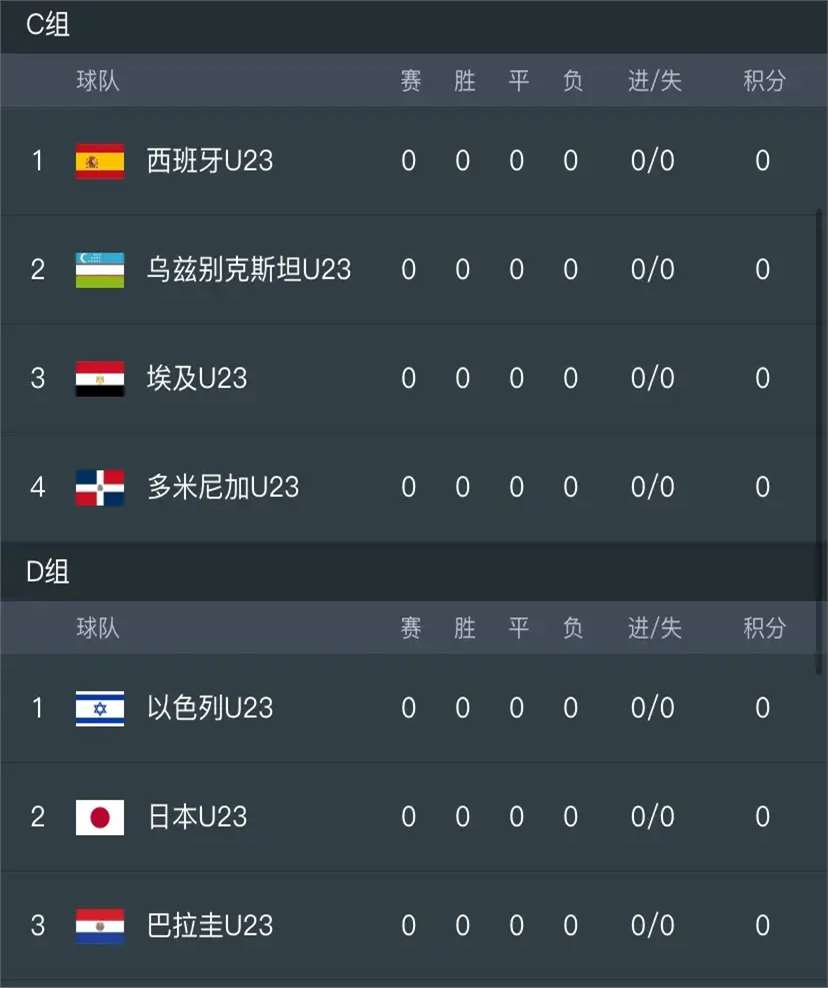Click rank number 1 in D组
Image resolution: width=828 pixels, height=988 pixels.
point(37,707)
